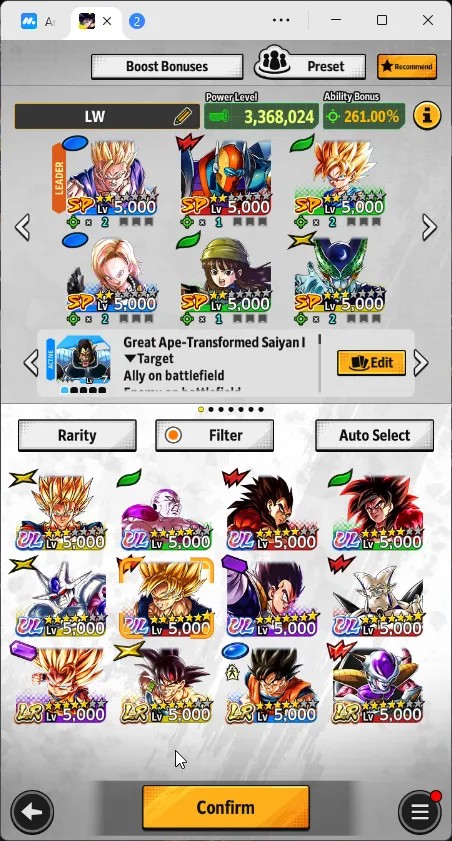Viewport: 452px width, 841px height.
Task: Close the window with the X
Action: click(x=427, y=20)
